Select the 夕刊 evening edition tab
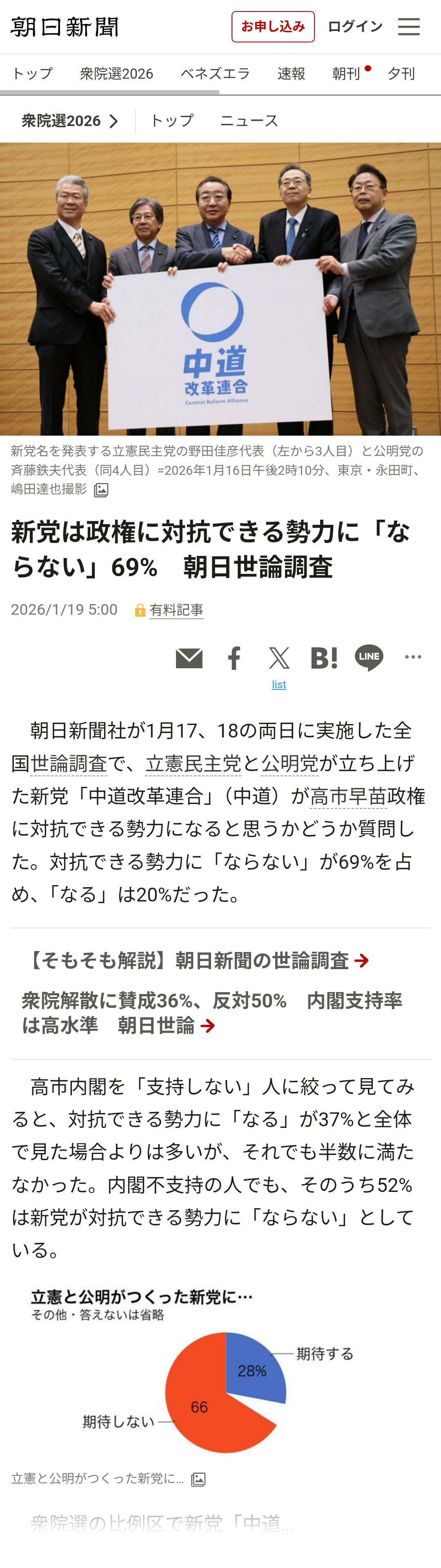 [401, 74]
